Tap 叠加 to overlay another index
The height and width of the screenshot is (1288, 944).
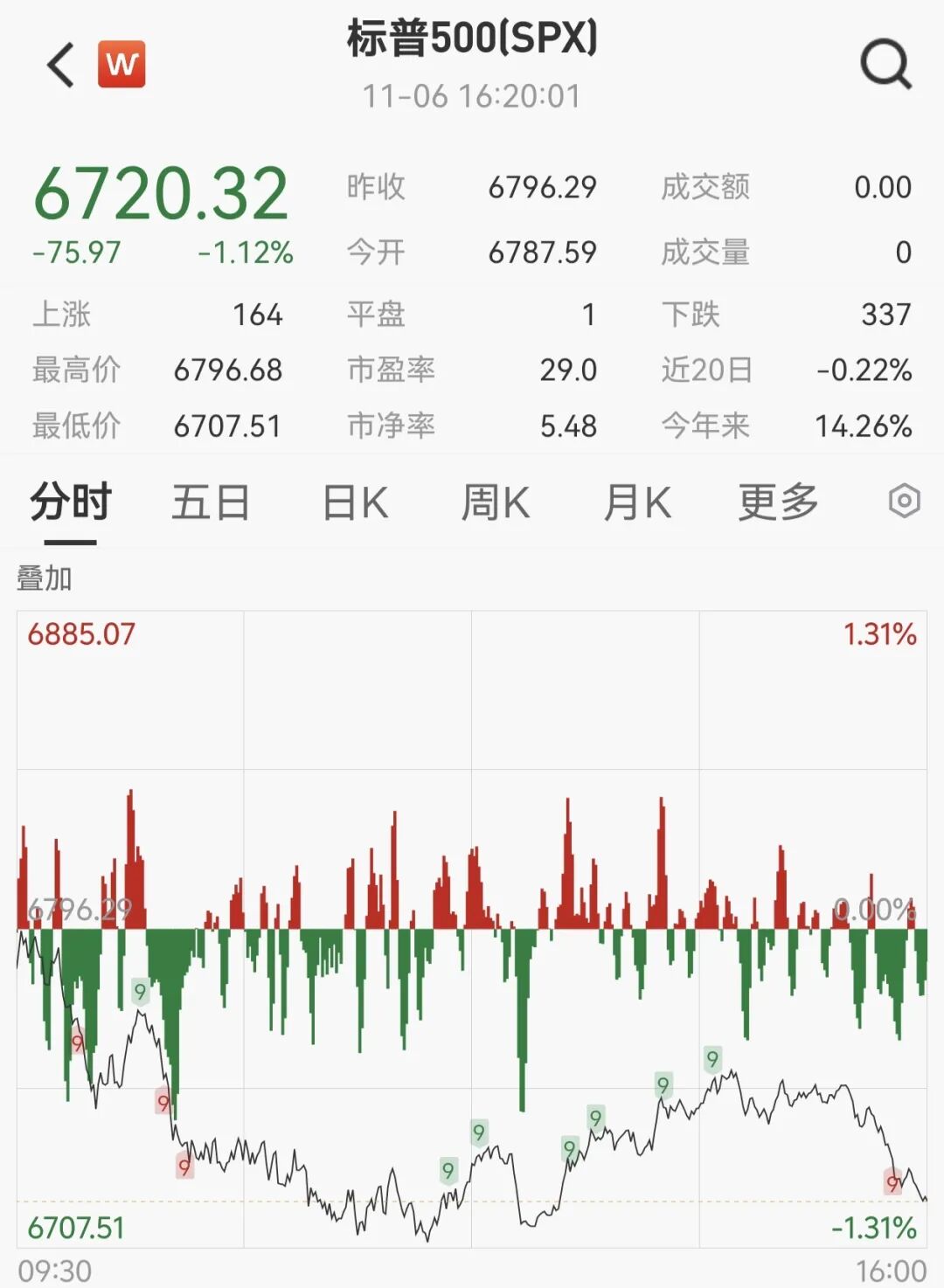tap(45, 578)
